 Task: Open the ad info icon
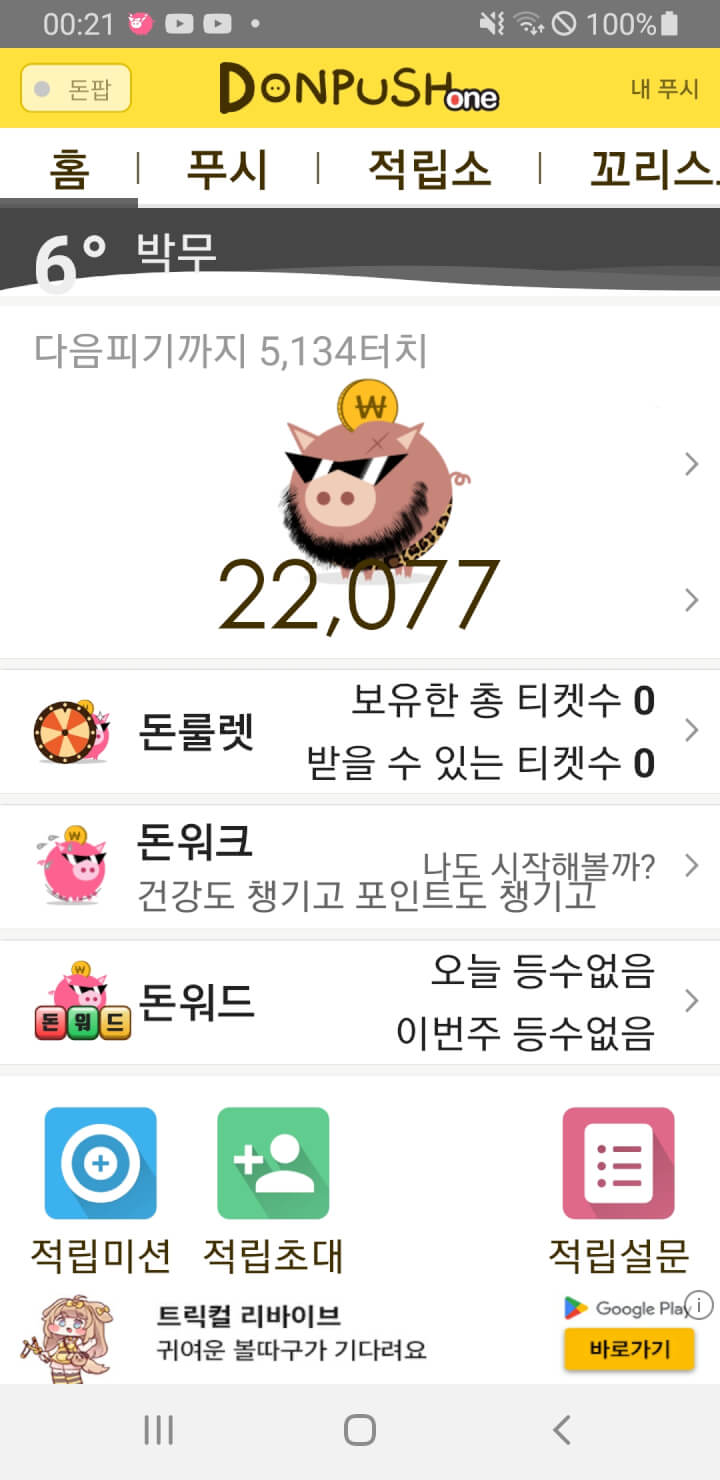click(701, 1305)
